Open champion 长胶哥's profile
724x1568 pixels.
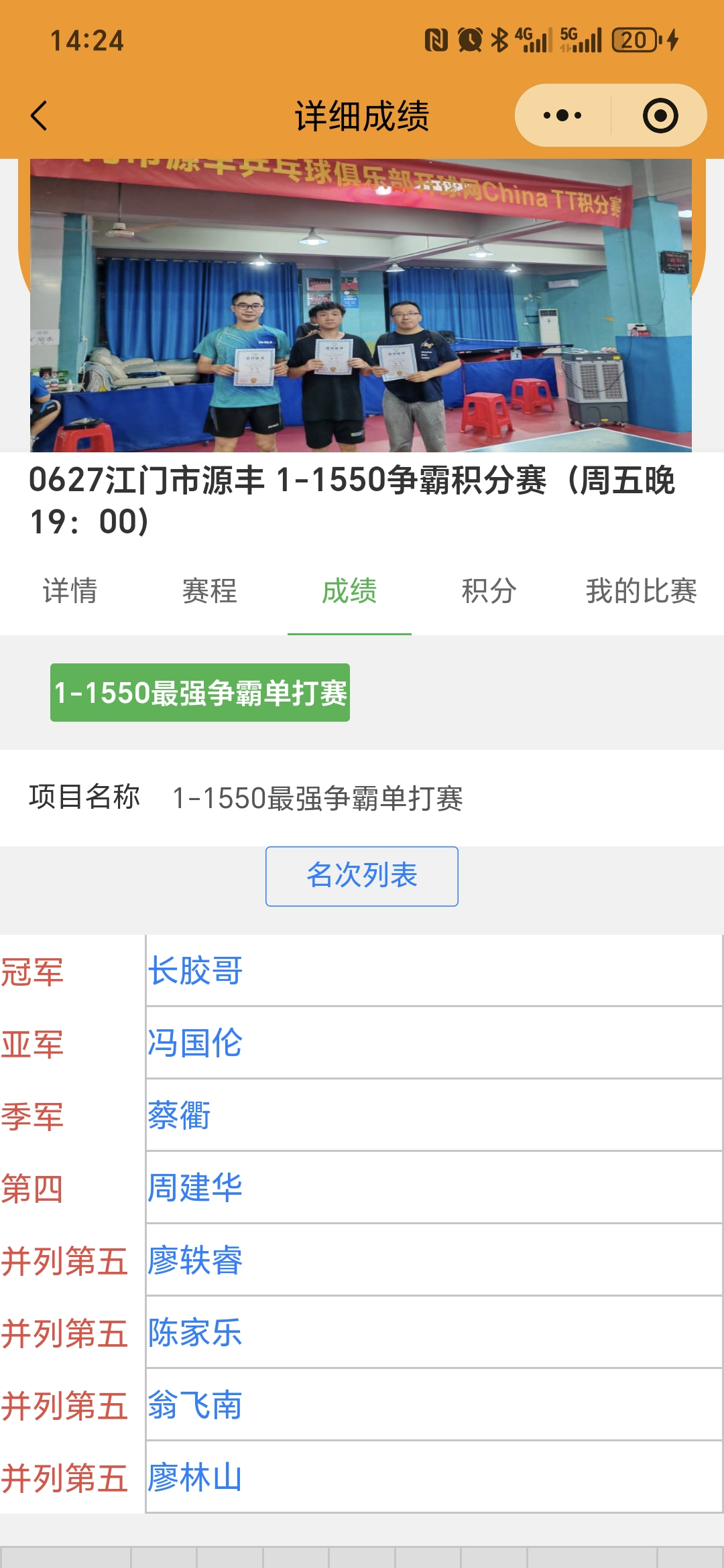point(195,971)
